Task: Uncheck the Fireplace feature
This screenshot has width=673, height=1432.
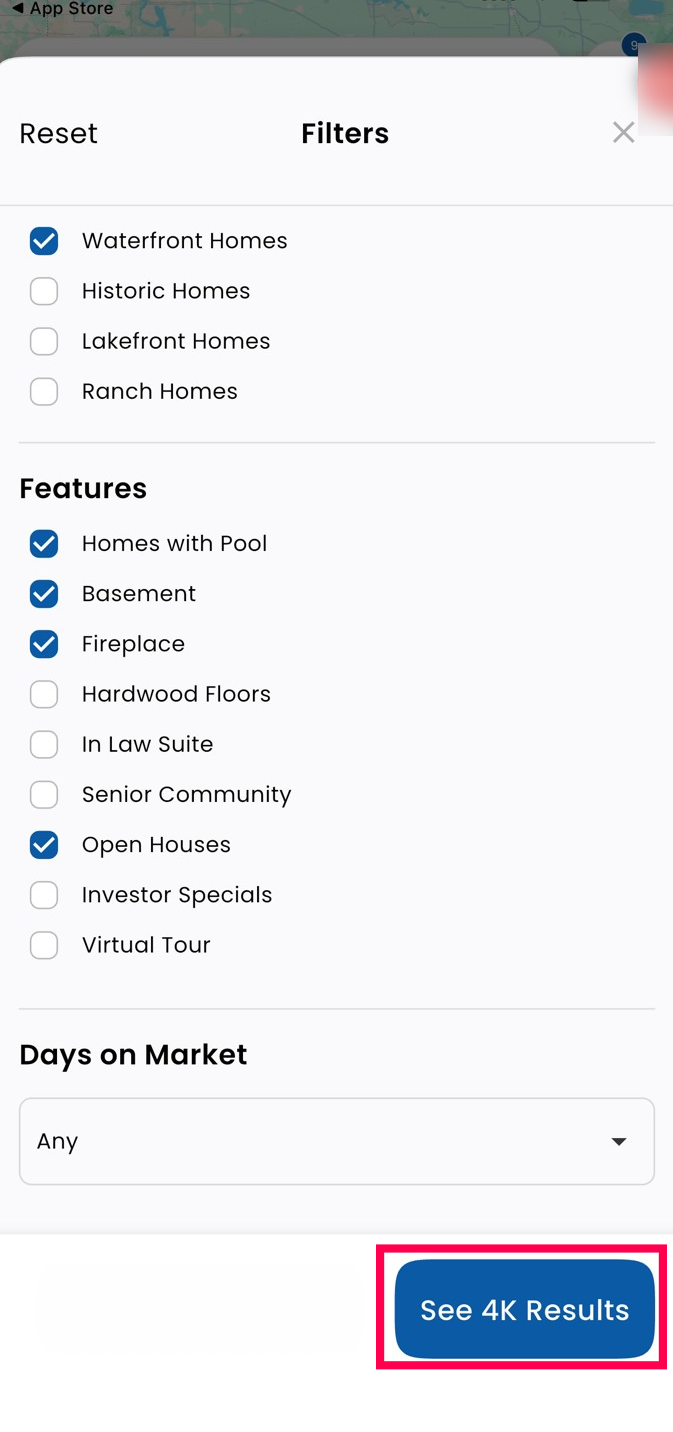Action: click(x=44, y=644)
